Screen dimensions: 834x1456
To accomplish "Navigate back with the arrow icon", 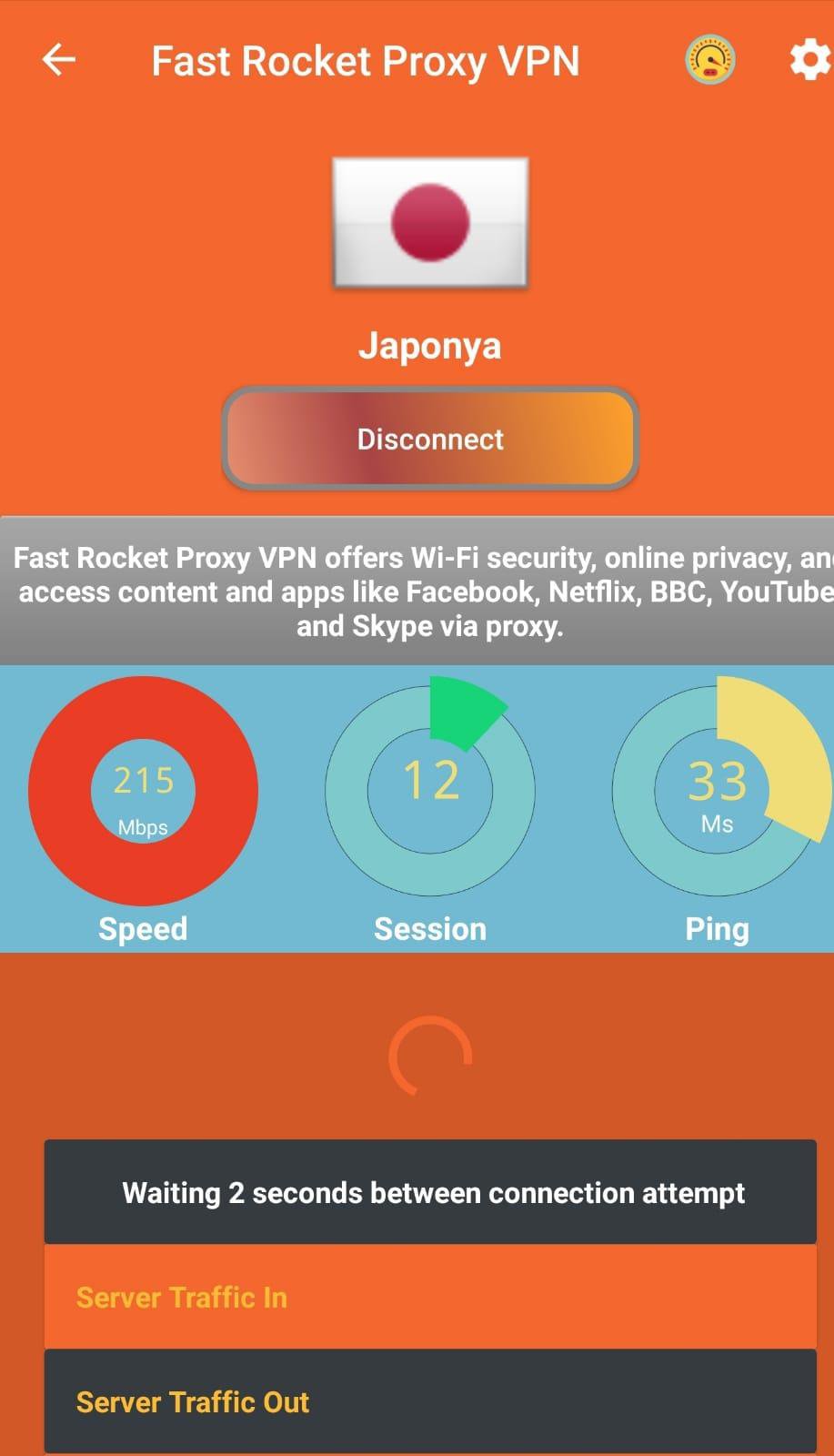I will 58,60.
